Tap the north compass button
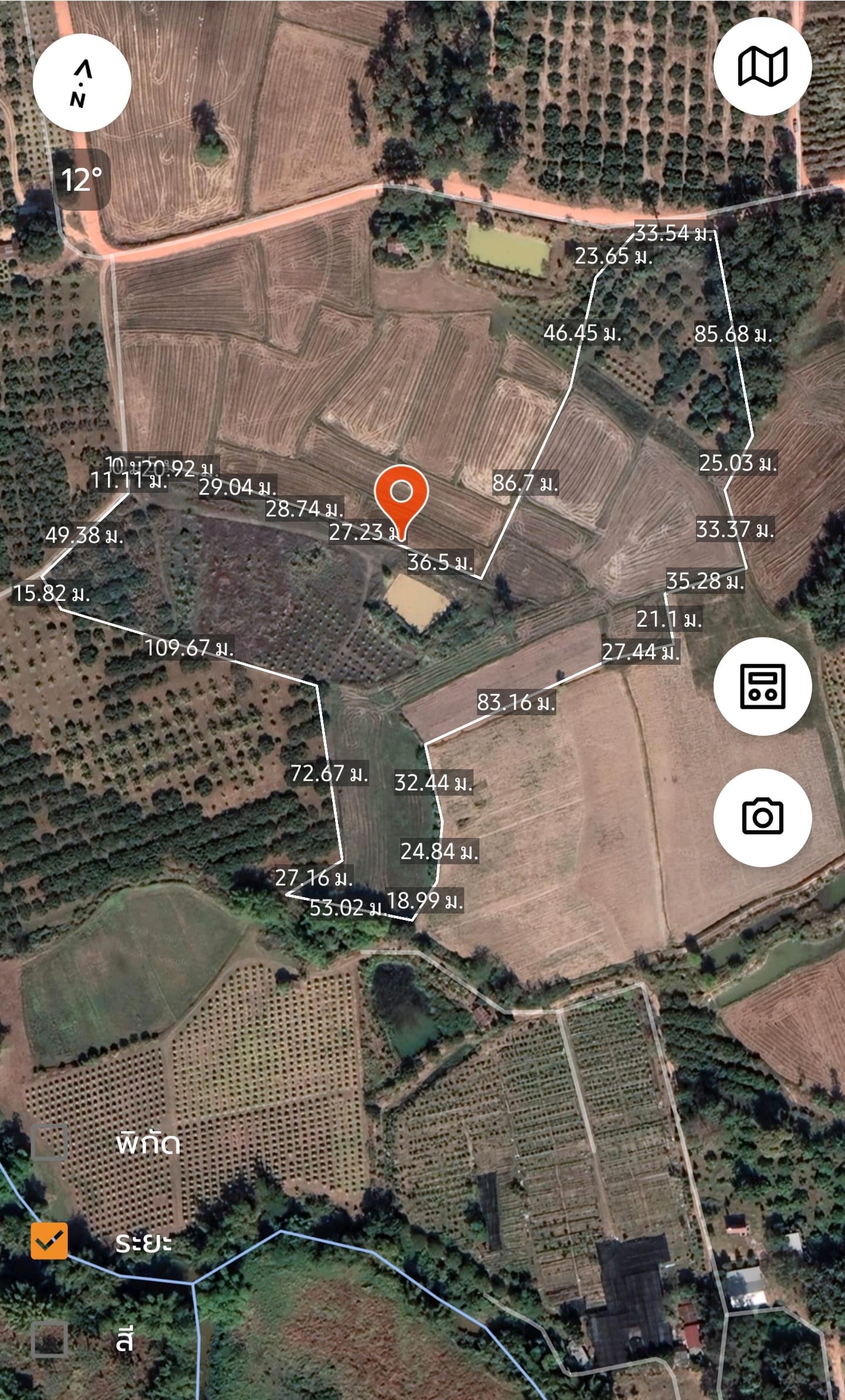This screenshot has height=1400, width=845. [x=82, y=83]
